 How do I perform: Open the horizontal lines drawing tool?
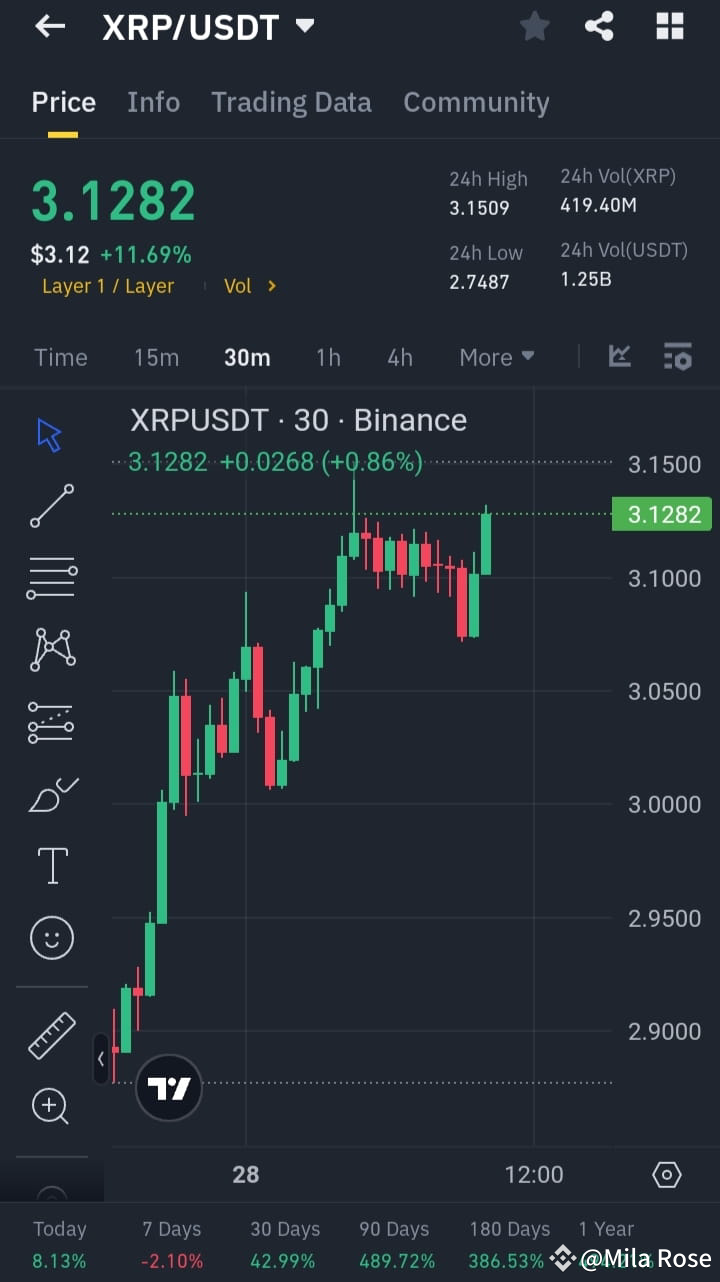51,578
